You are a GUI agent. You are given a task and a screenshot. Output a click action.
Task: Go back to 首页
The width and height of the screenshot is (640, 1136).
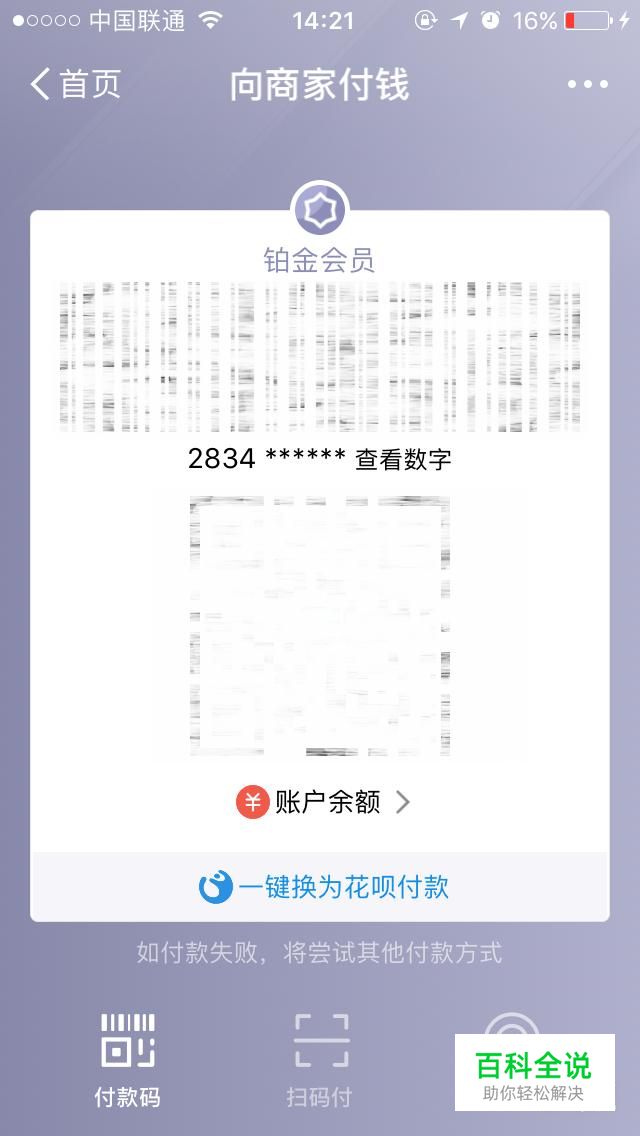[75, 84]
